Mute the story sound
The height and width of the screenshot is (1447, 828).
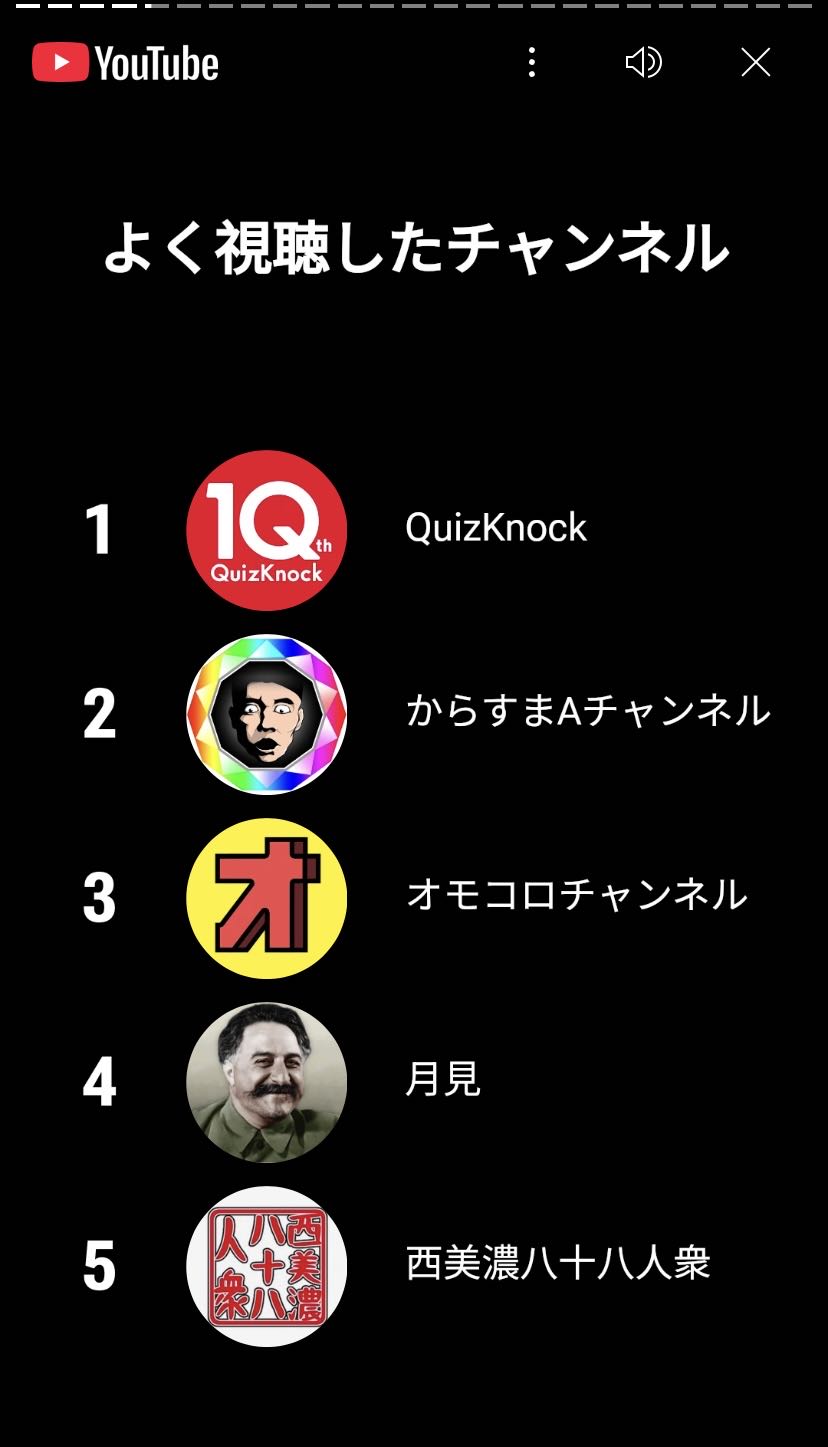[643, 63]
